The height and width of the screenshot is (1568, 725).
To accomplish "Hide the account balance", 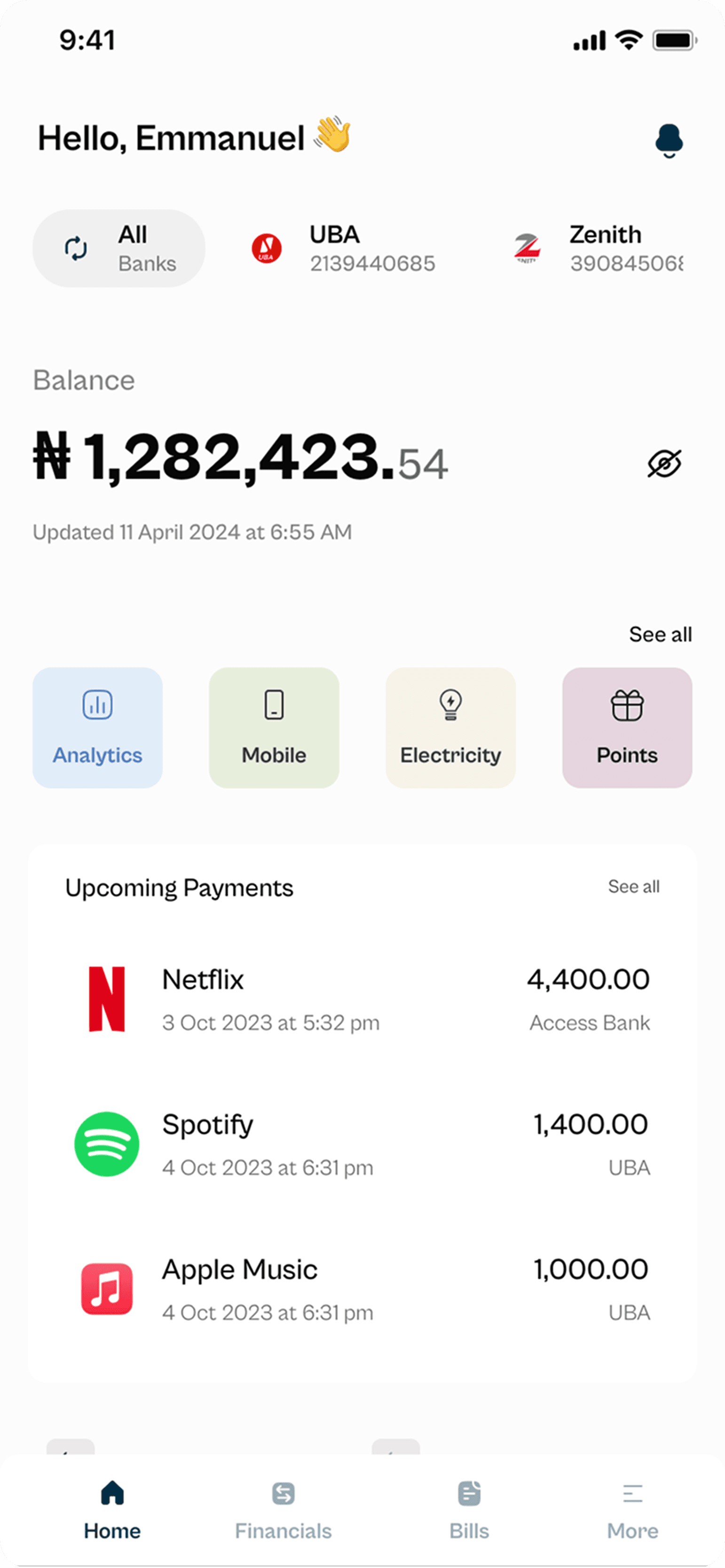I will point(663,464).
